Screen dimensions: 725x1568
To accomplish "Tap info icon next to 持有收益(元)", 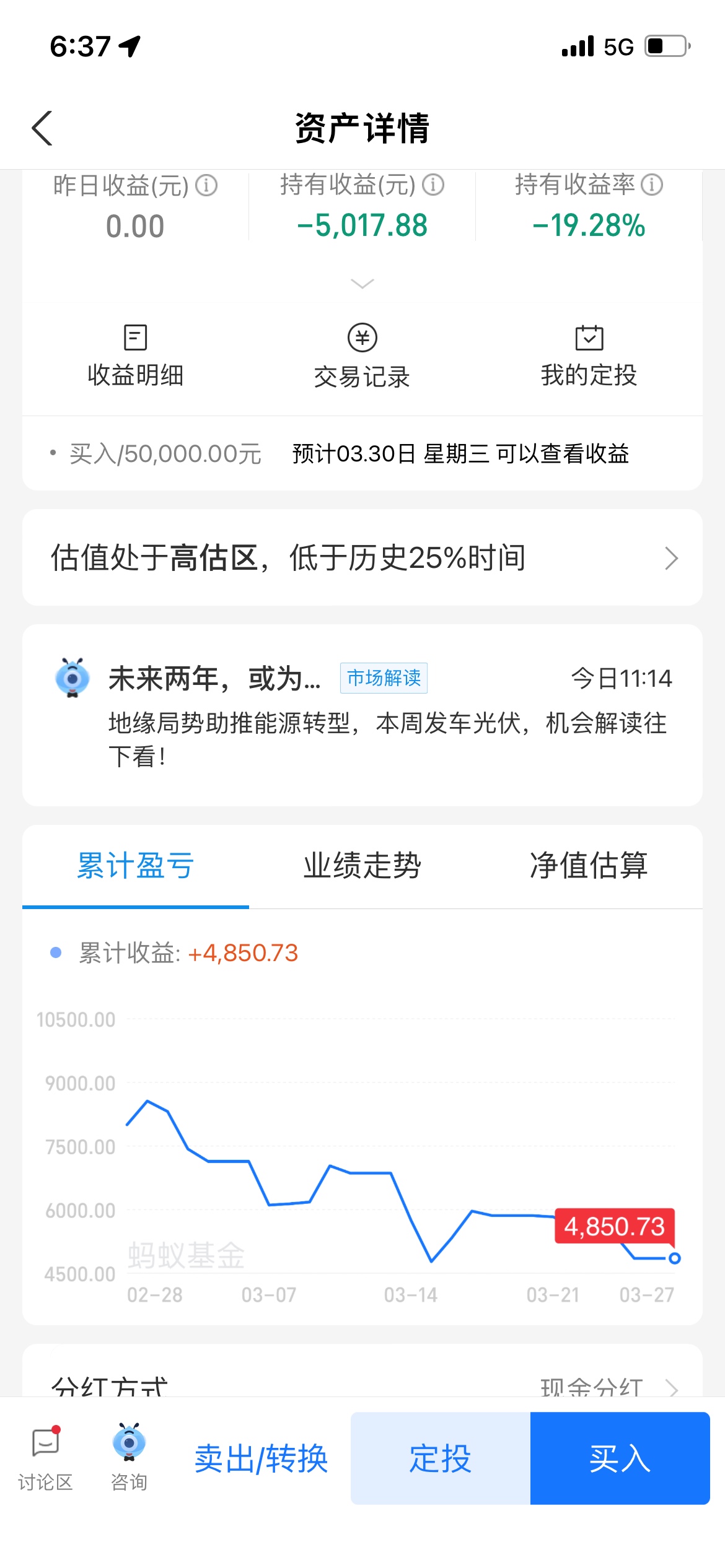I will tap(433, 185).
